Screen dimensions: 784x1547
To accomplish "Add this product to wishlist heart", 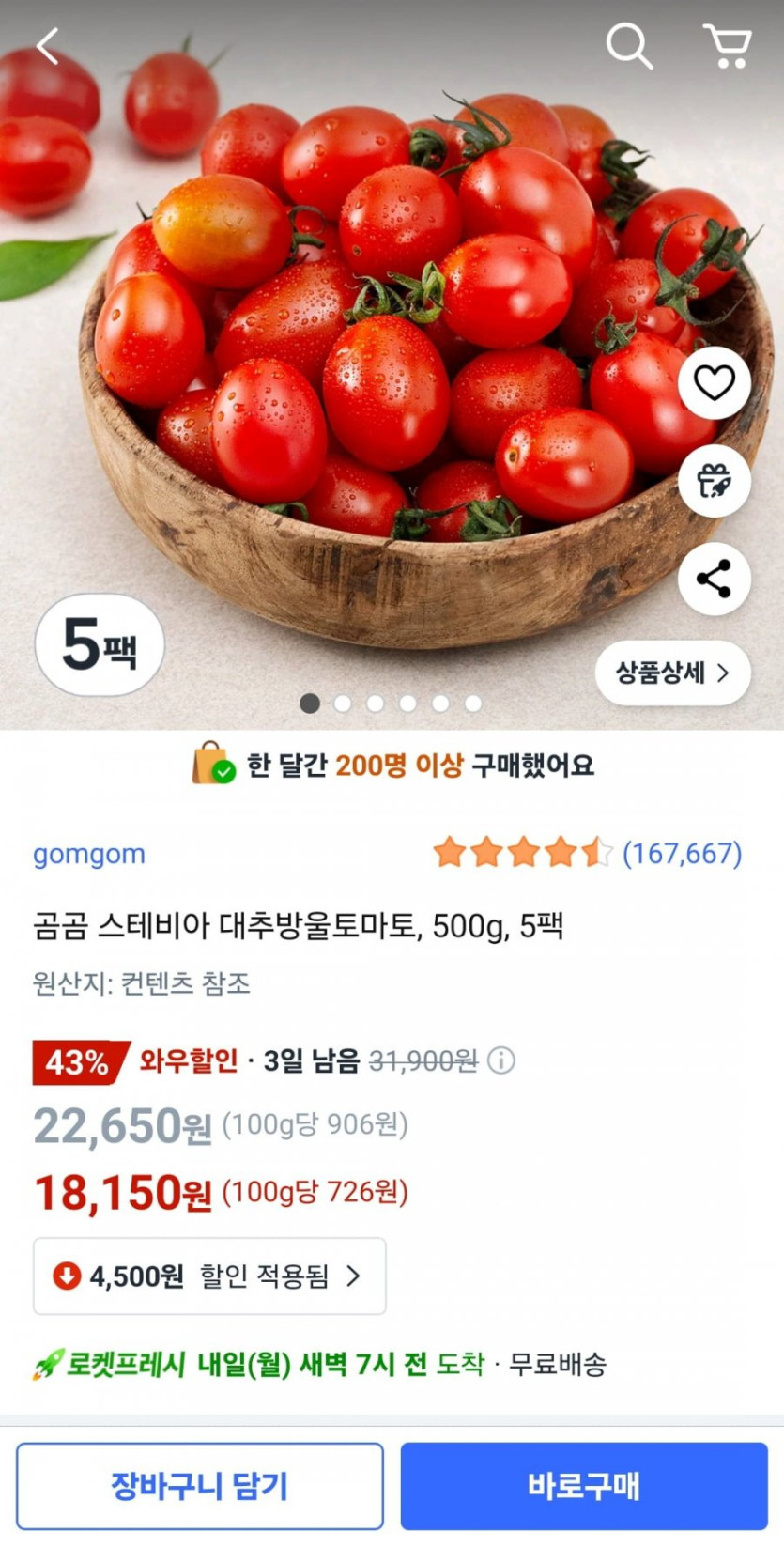I will tap(714, 382).
